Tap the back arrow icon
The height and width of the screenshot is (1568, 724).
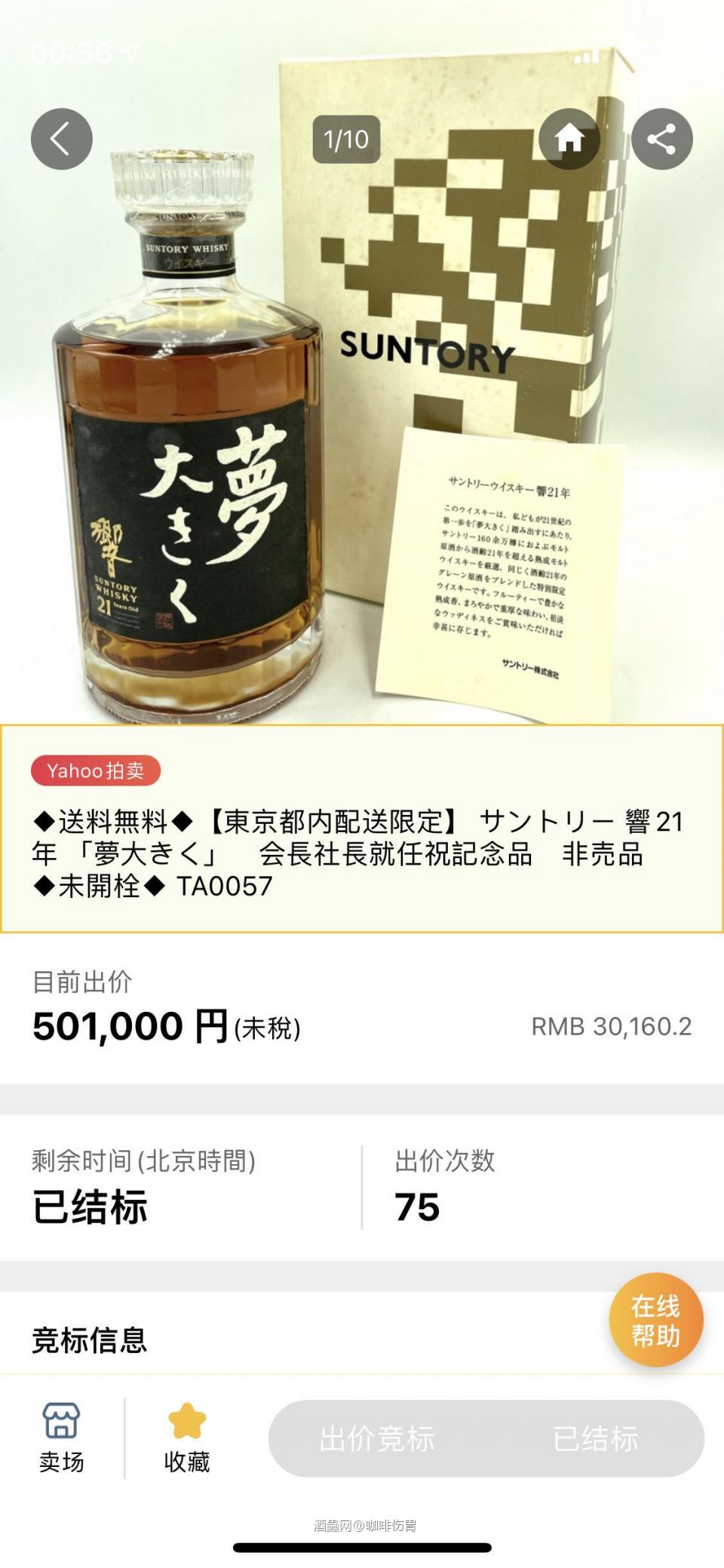(x=62, y=138)
